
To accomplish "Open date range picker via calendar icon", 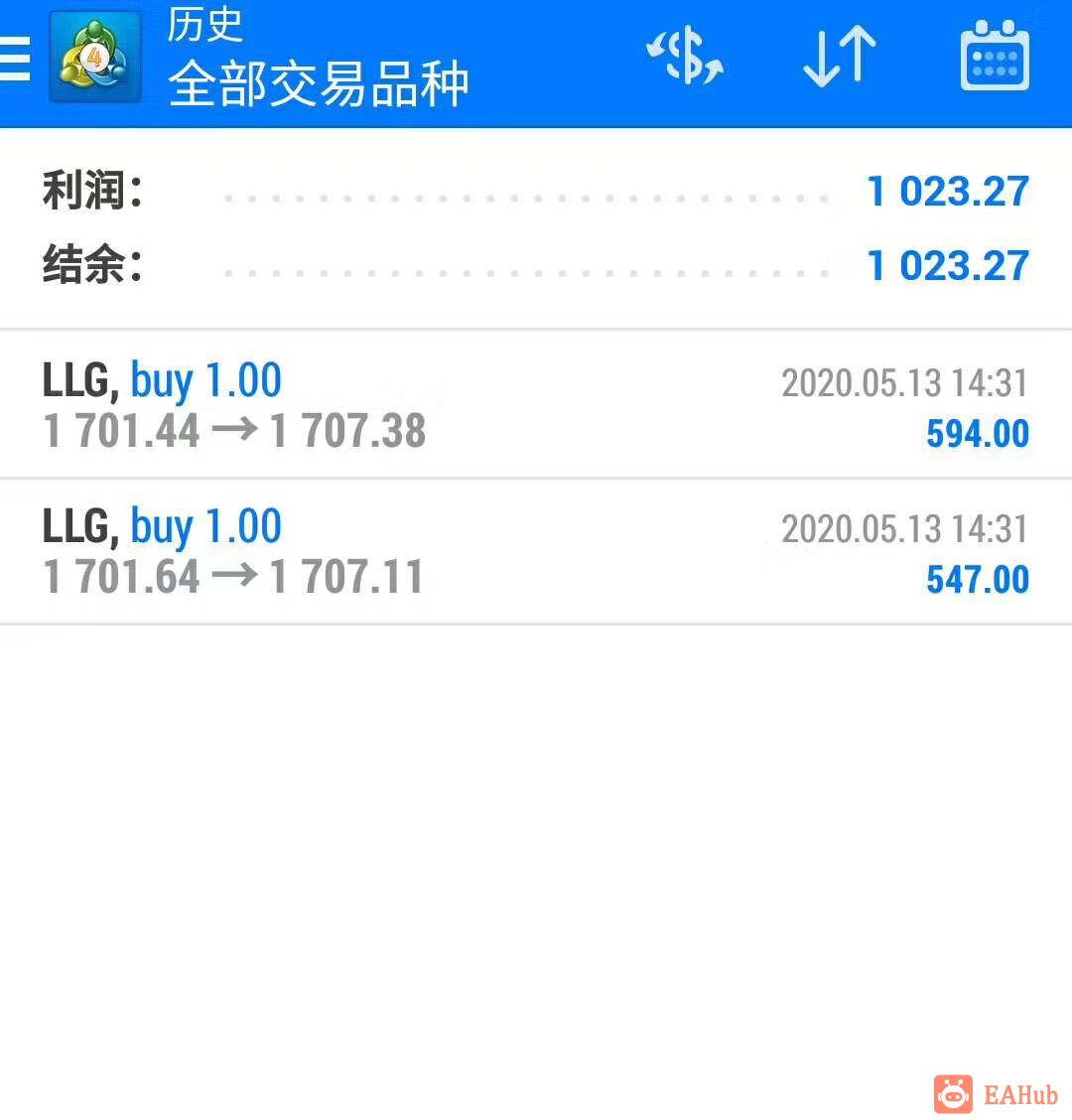I will pos(994,57).
